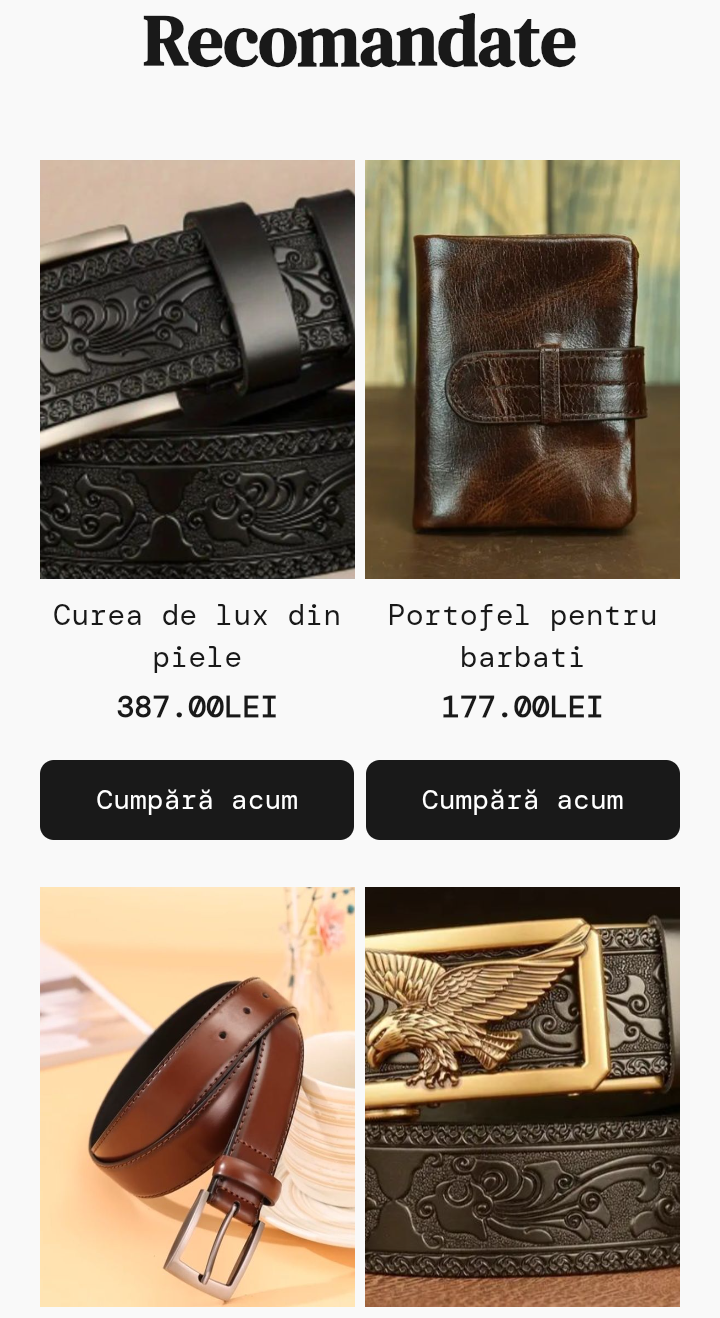View the brown leather belt product
This screenshot has height=1318, width=720.
coord(197,1096)
